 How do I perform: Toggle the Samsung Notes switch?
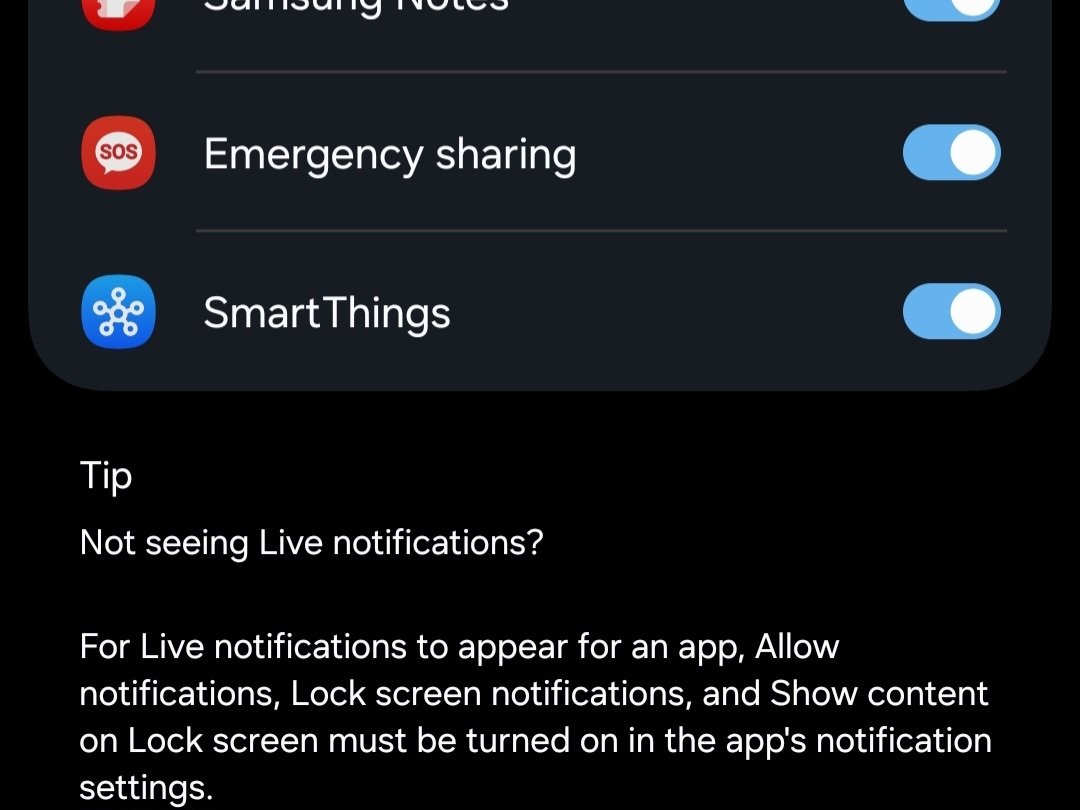tap(951, 8)
